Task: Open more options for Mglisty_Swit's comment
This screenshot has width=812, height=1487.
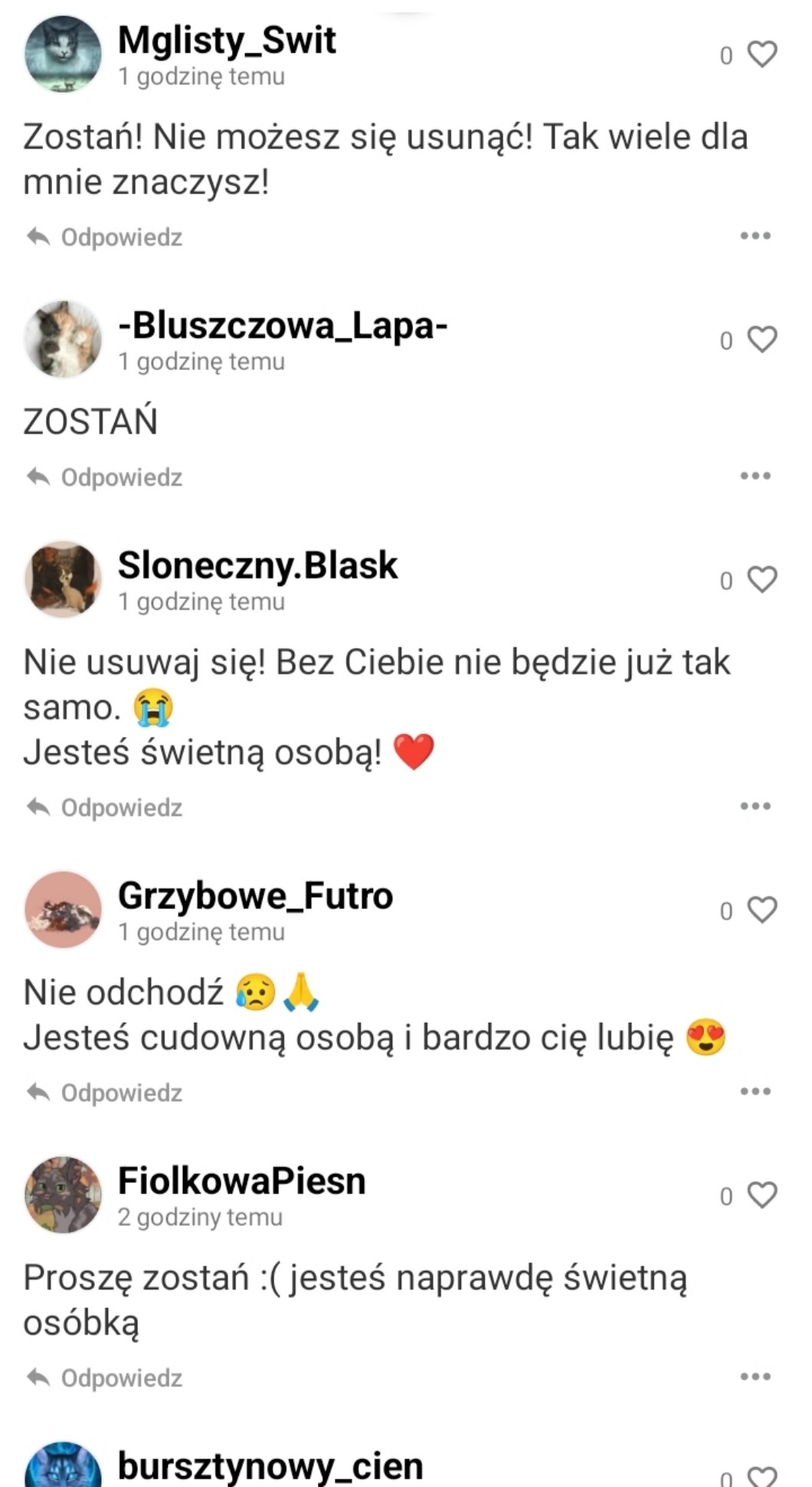Action: point(755,236)
